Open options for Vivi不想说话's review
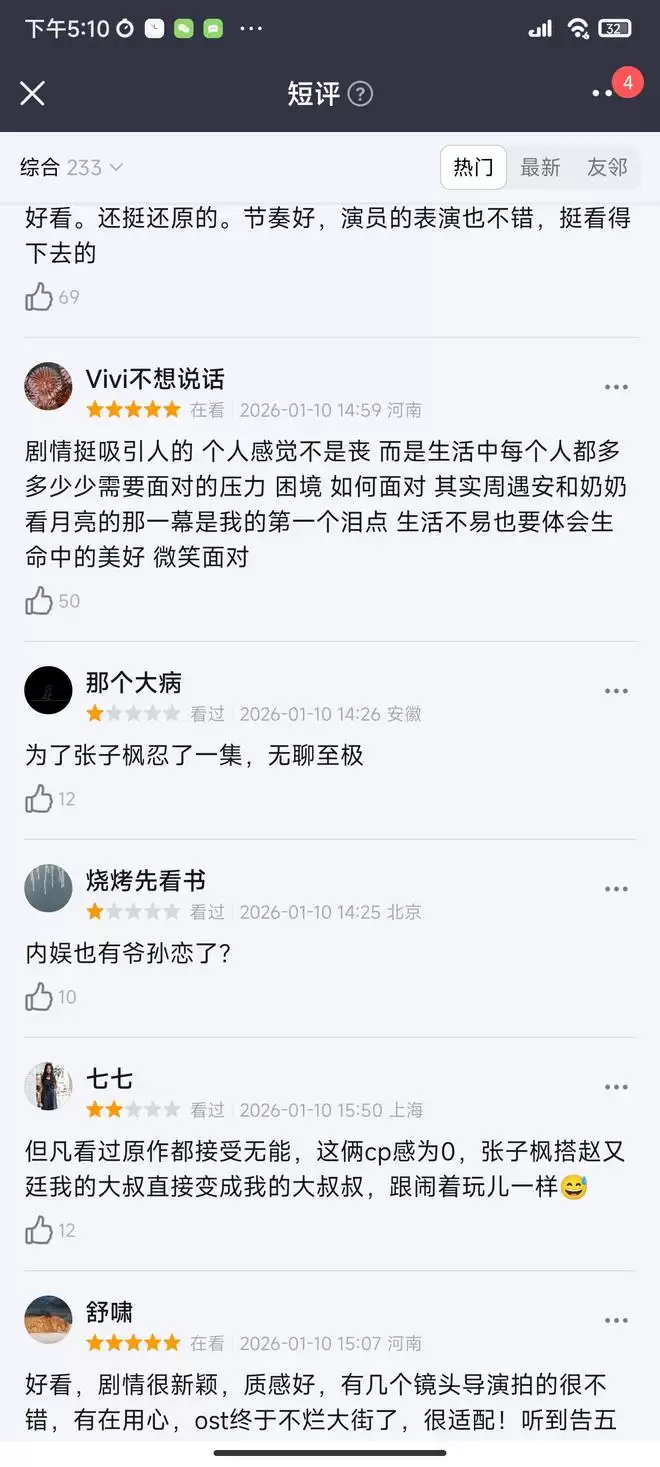Image resolution: width=660 pixels, height=1467 pixels. click(616, 388)
